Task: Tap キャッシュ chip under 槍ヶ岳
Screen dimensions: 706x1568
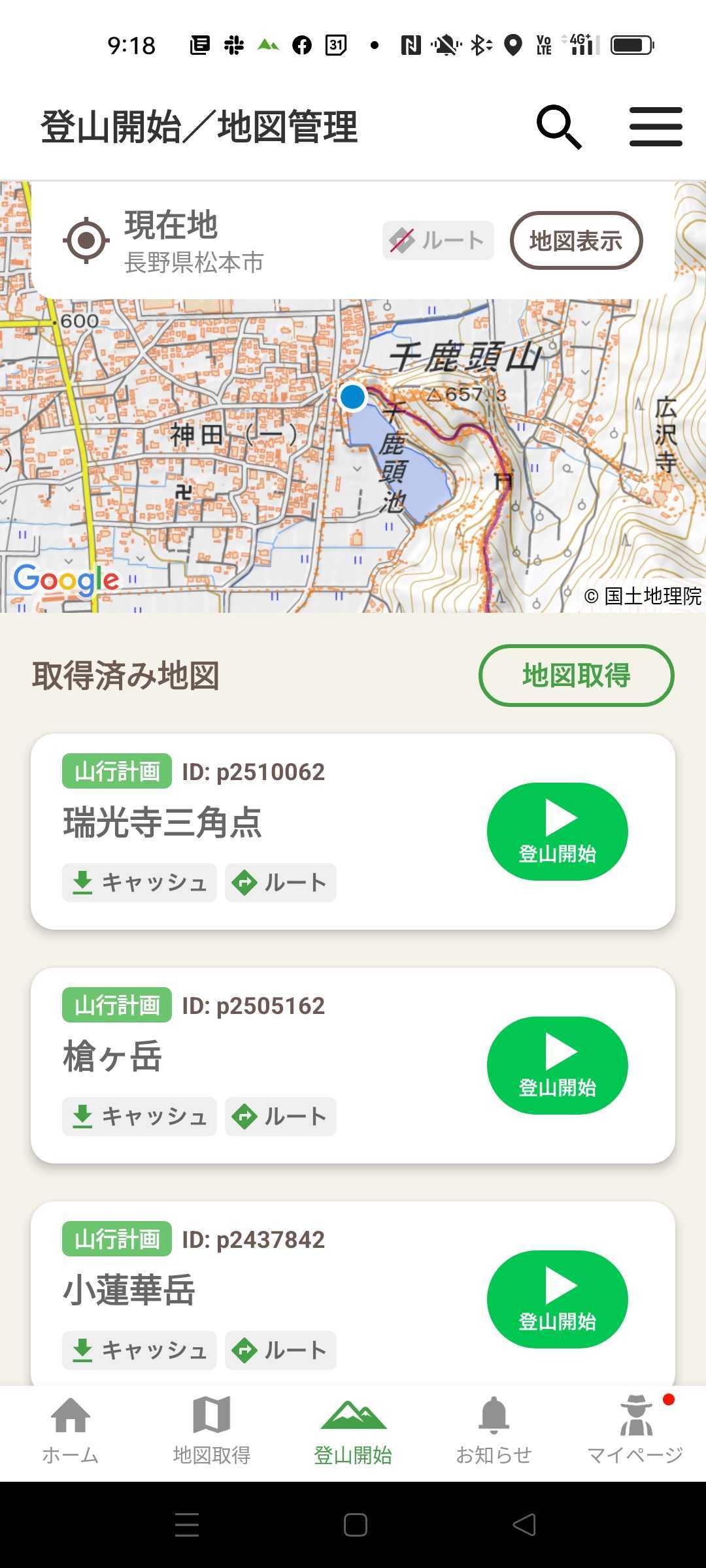Action: click(x=139, y=1117)
